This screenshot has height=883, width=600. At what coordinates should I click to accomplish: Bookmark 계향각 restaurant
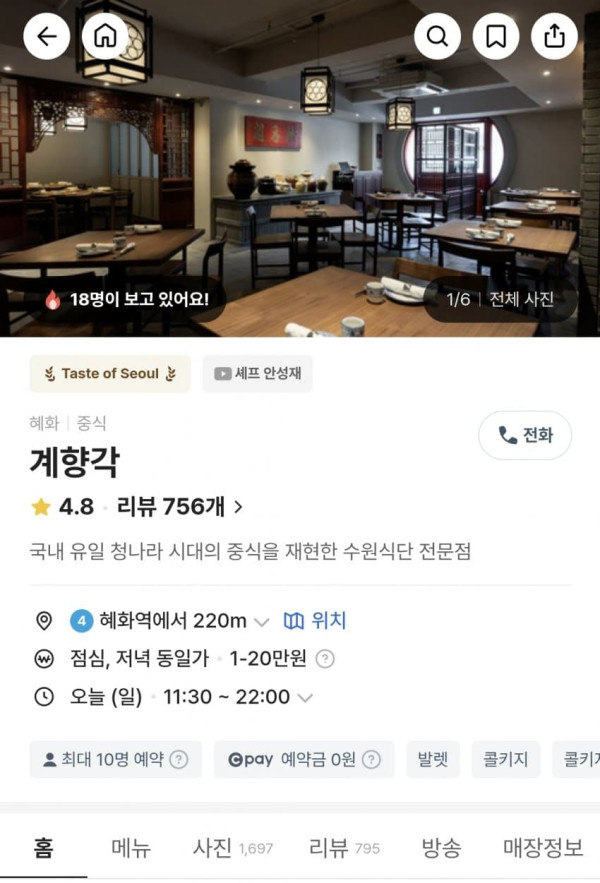(496, 37)
